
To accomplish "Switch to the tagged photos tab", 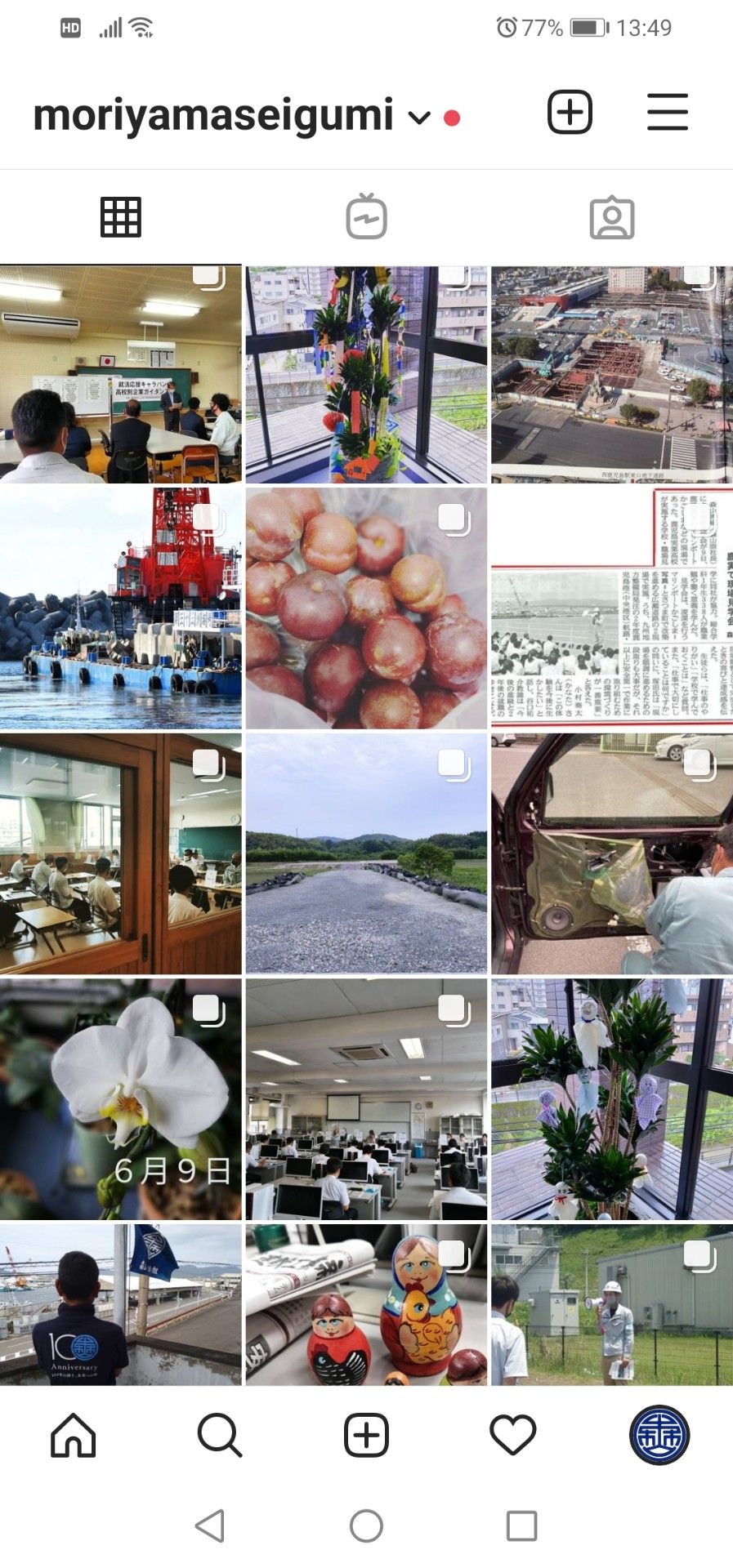I will (x=611, y=217).
